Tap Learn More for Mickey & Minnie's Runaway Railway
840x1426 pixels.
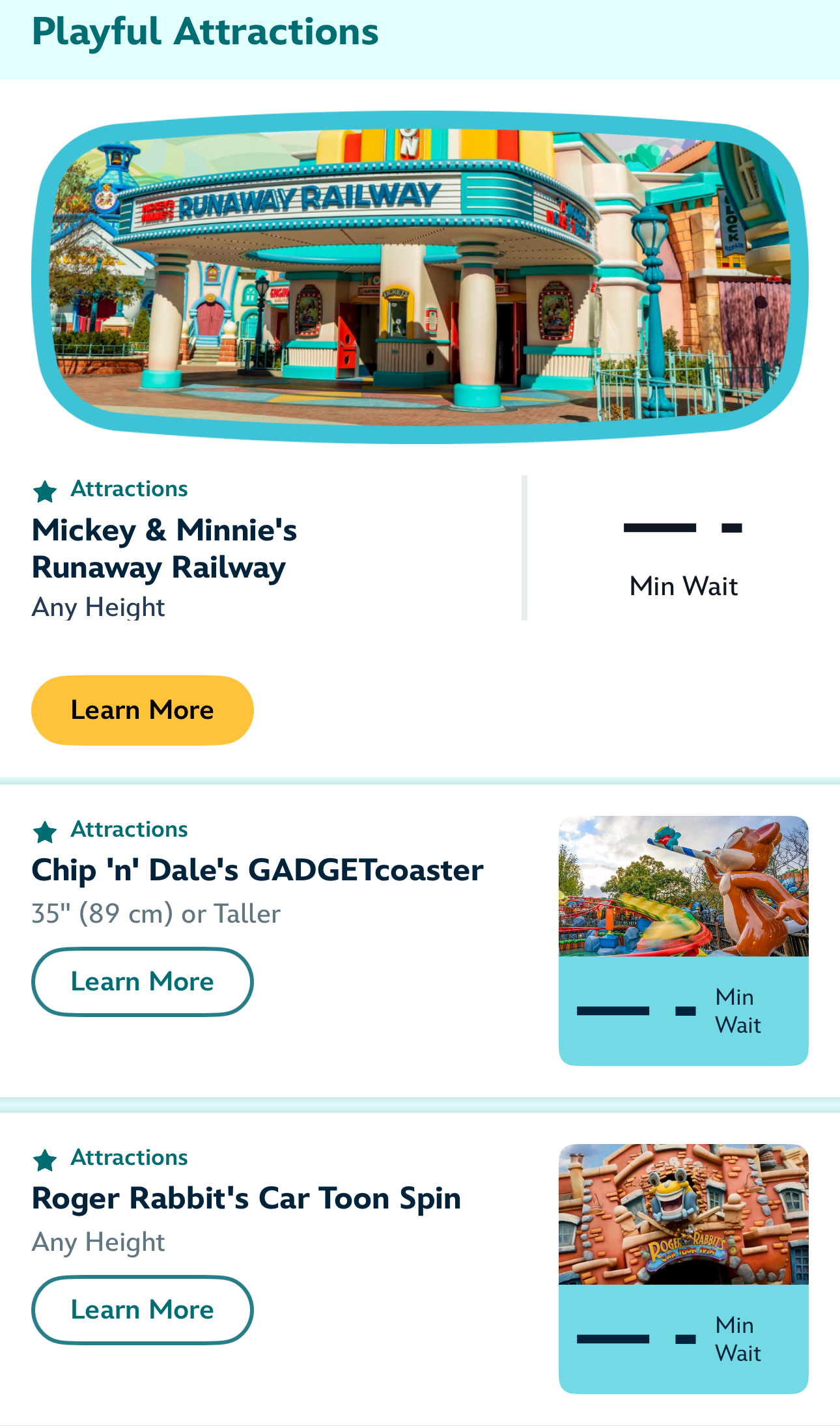143,710
